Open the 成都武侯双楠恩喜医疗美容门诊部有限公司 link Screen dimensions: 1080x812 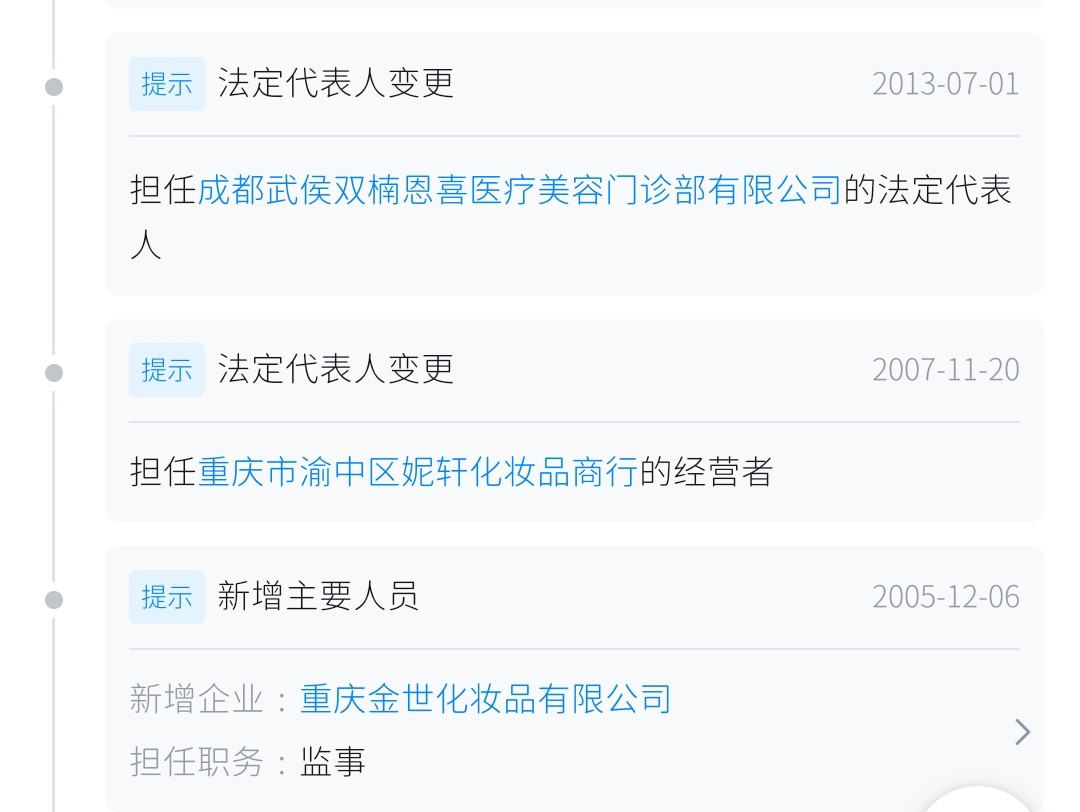[520, 190]
